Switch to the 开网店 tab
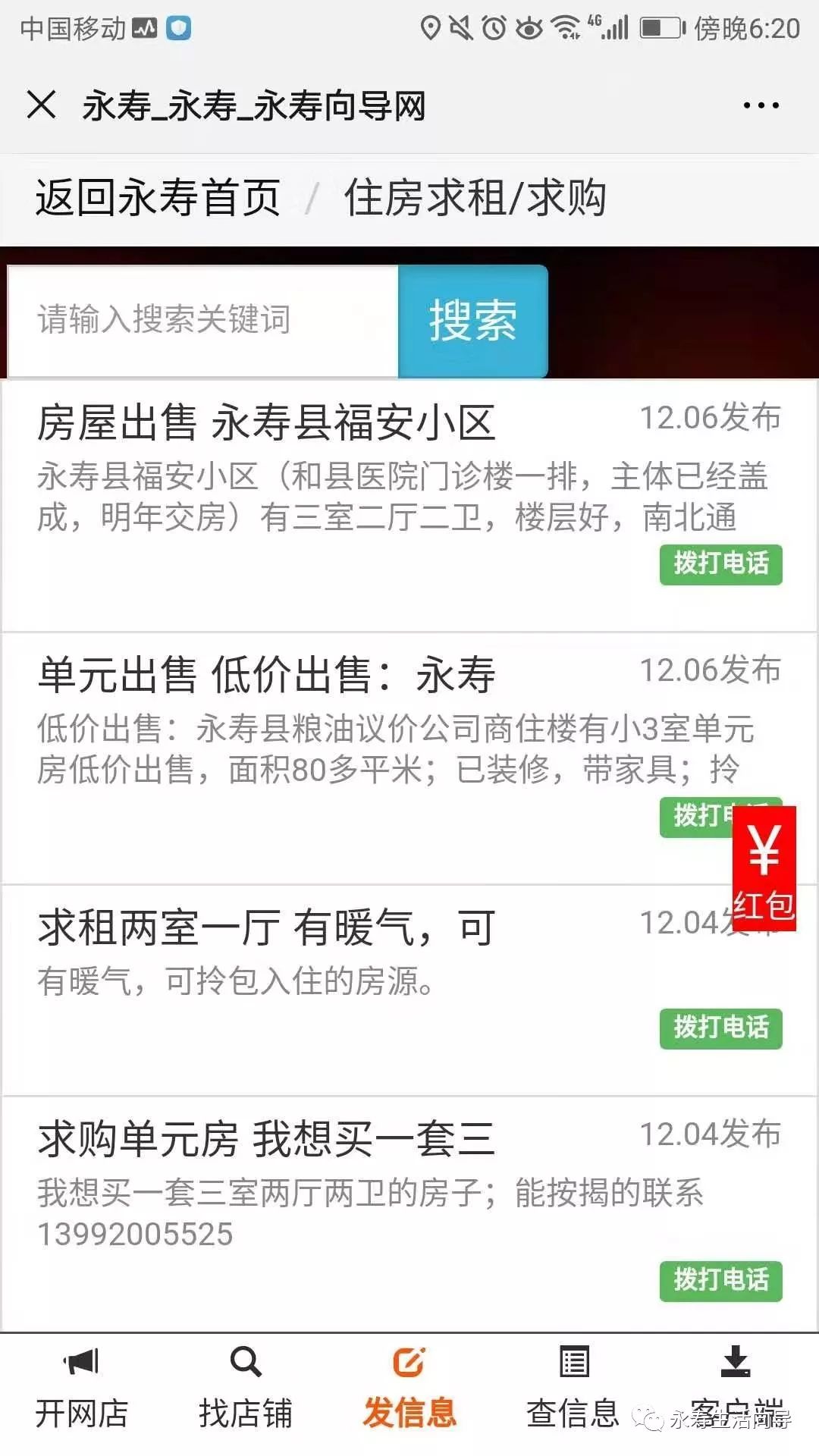819x1456 pixels. pos(81,1391)
